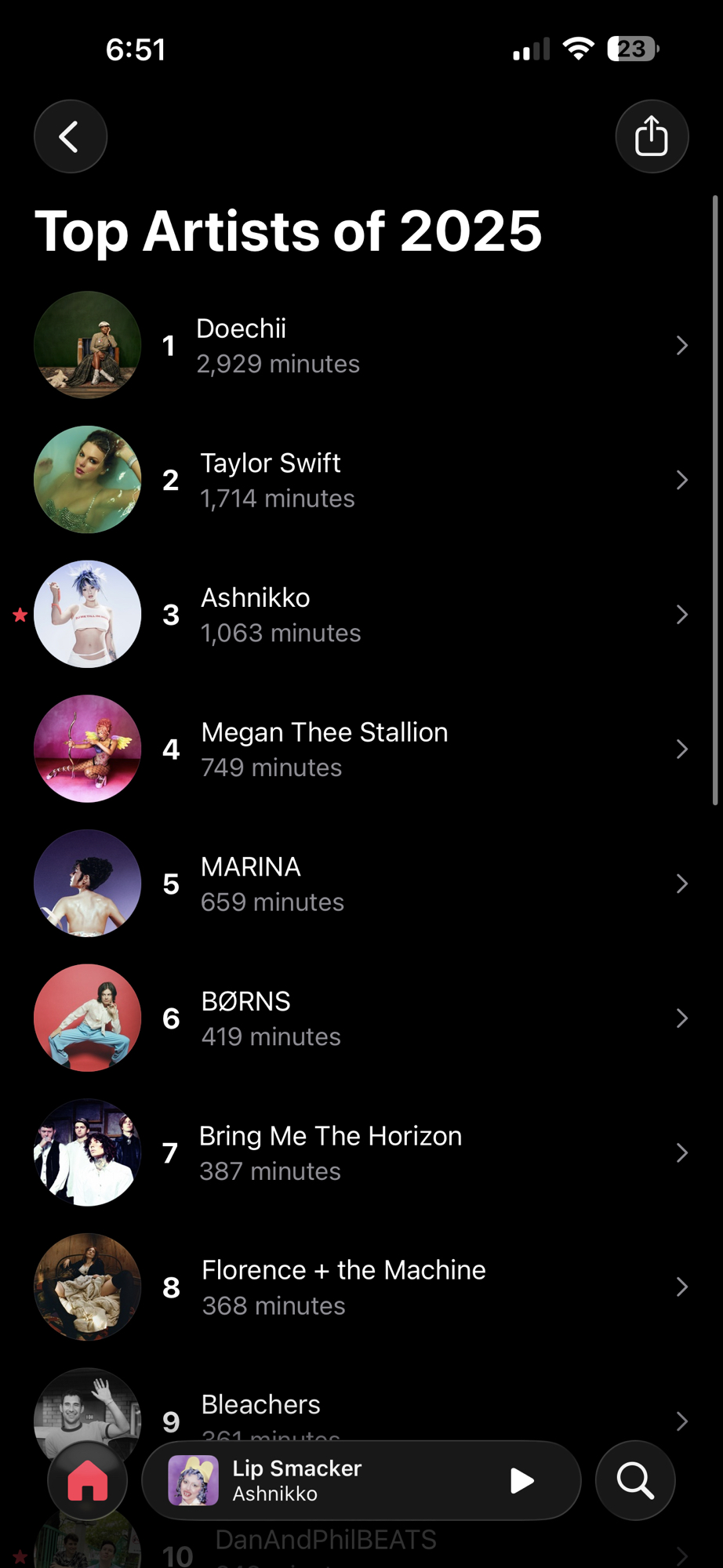This screenshot has height=1568, width=723.
Task: Open Bring Me The Horizon row
Action: (x=361, y=1152)
